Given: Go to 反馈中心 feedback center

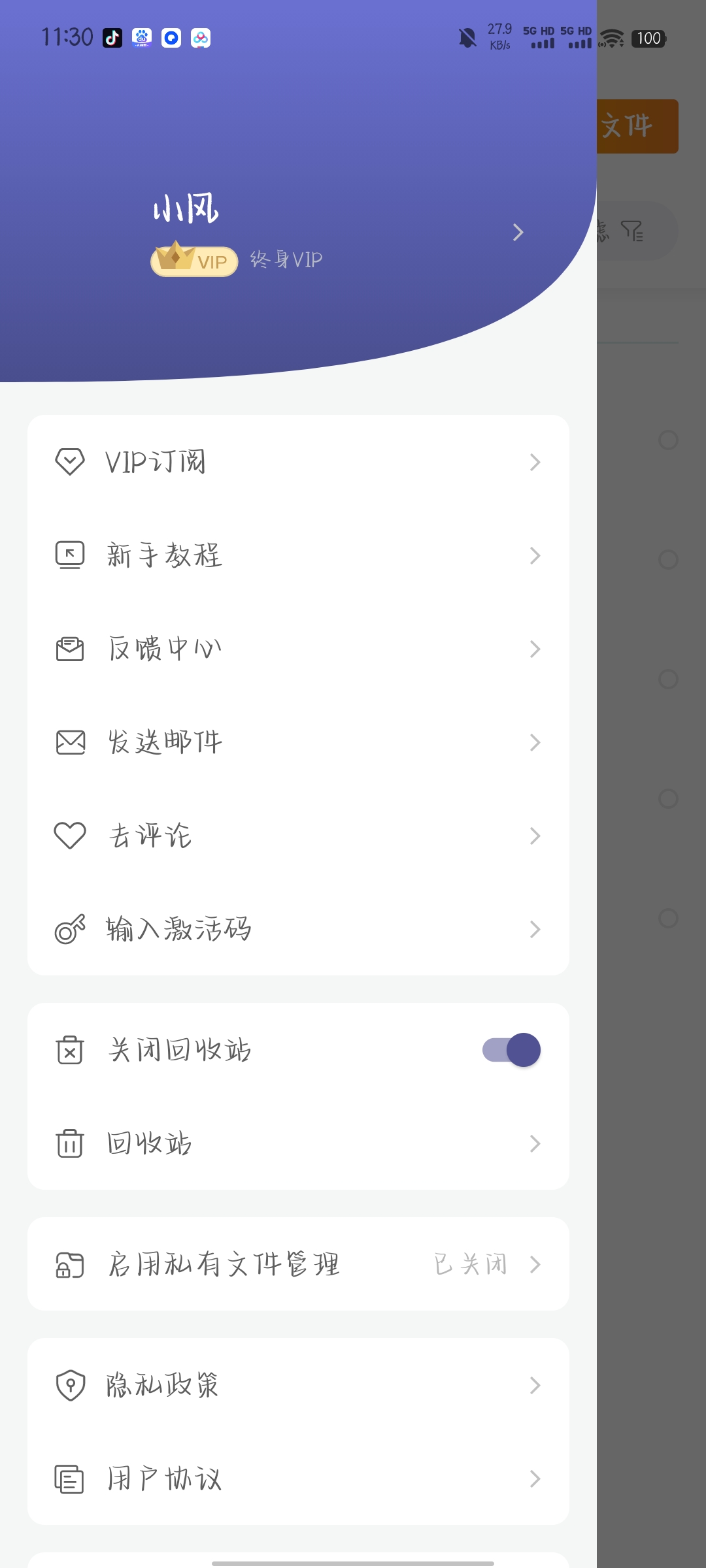Looking at the screenshot, I should pyautogui.click(x=297, y=649).
